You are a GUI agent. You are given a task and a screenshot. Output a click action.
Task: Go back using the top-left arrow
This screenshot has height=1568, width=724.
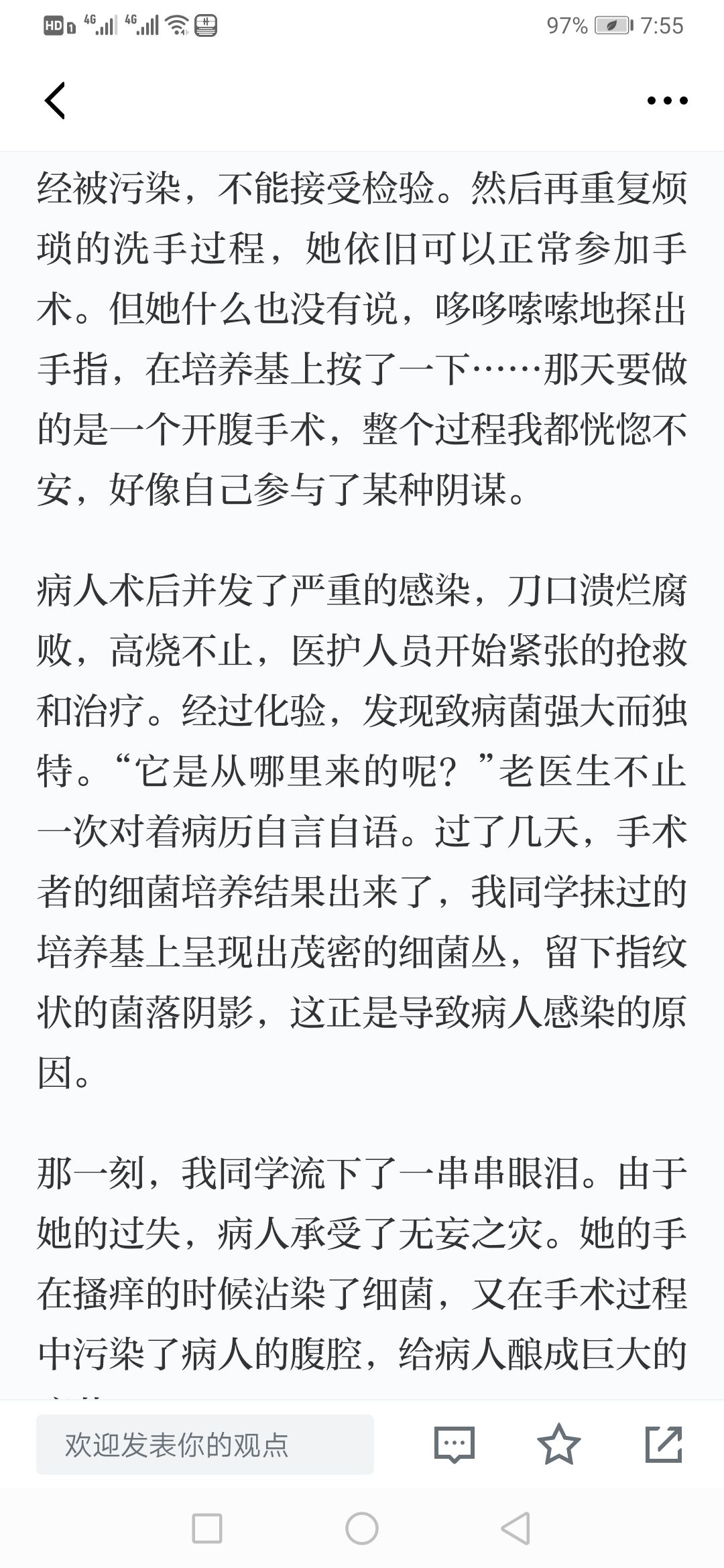55,101
